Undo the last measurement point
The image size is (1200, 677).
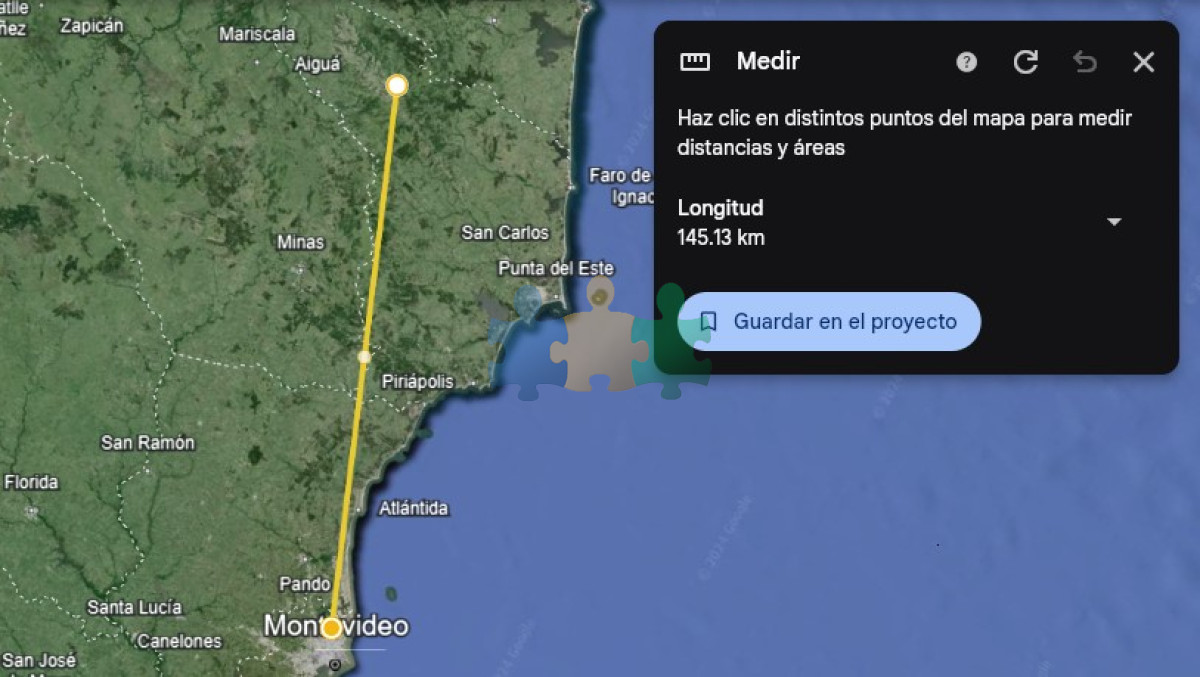1085,62
